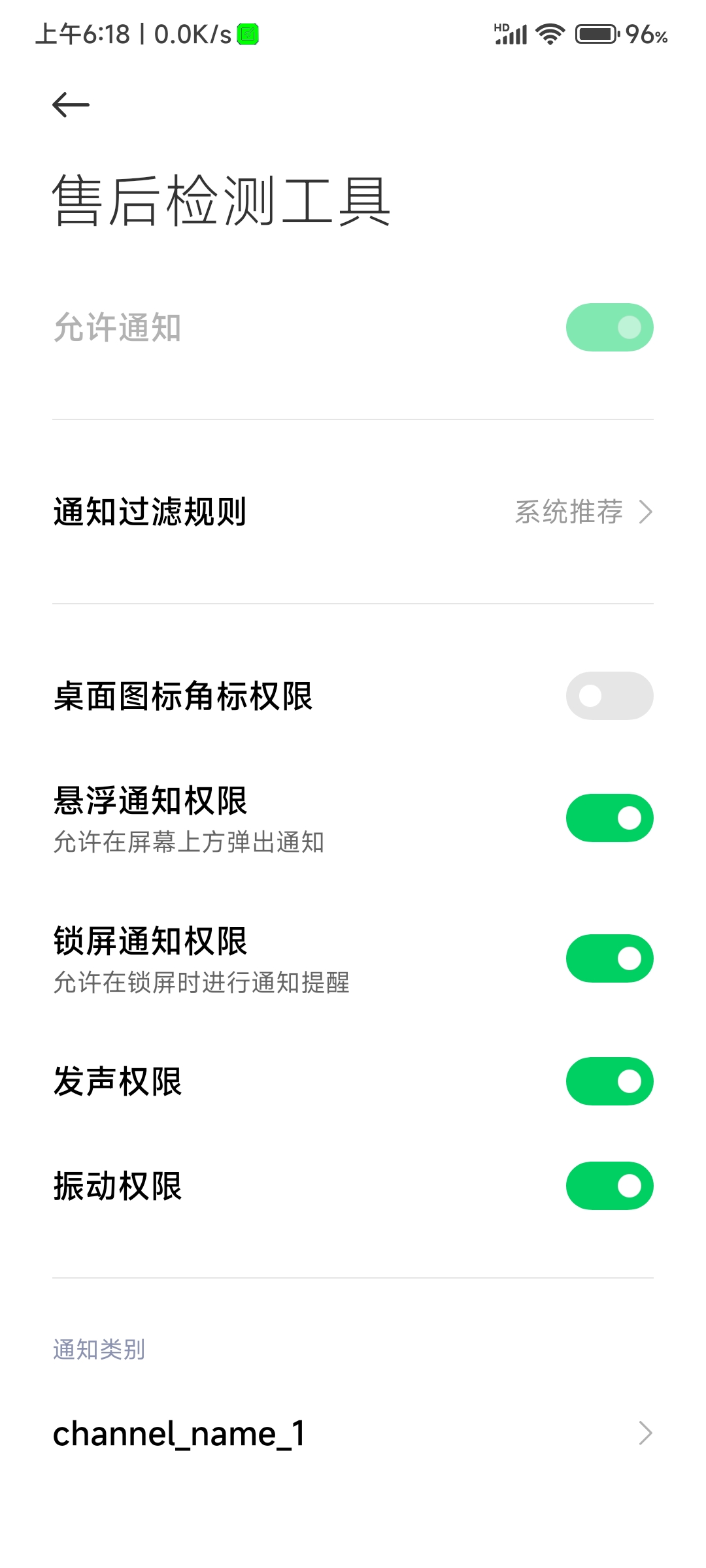
Task: Open 通知过滤规则 settings
Action: (353, 512)
